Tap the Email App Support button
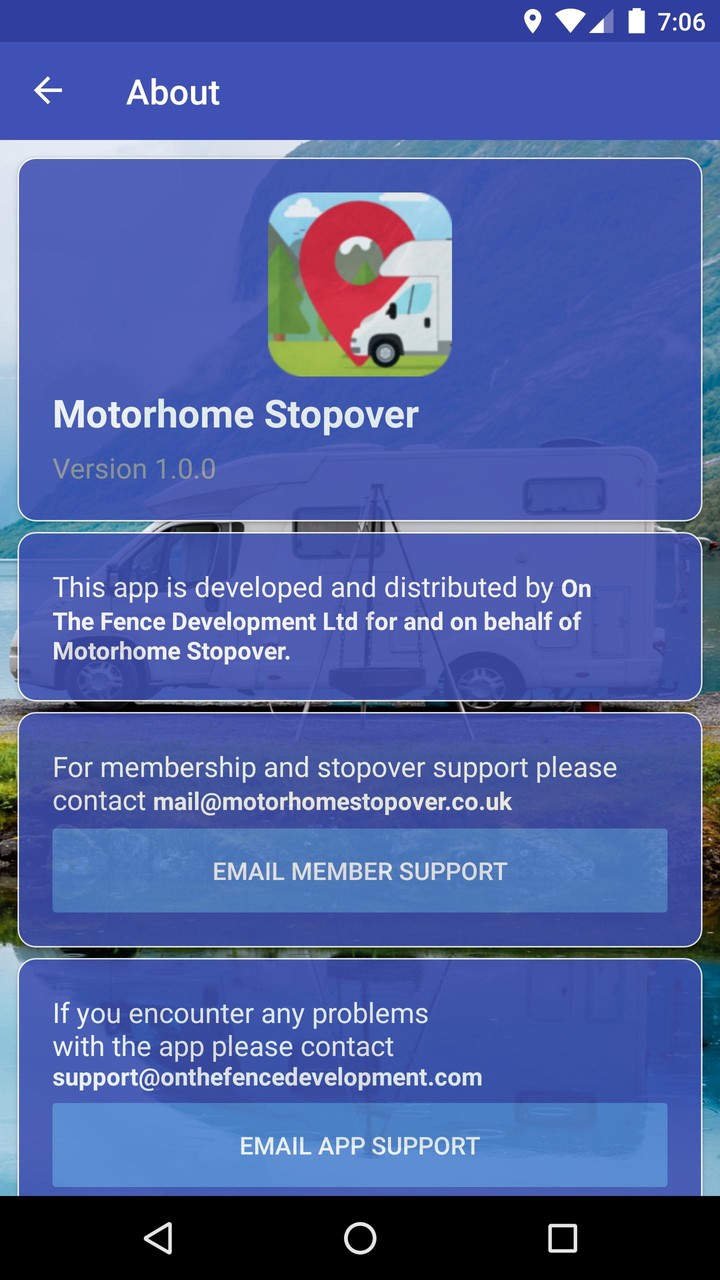 click(360, 1145)
